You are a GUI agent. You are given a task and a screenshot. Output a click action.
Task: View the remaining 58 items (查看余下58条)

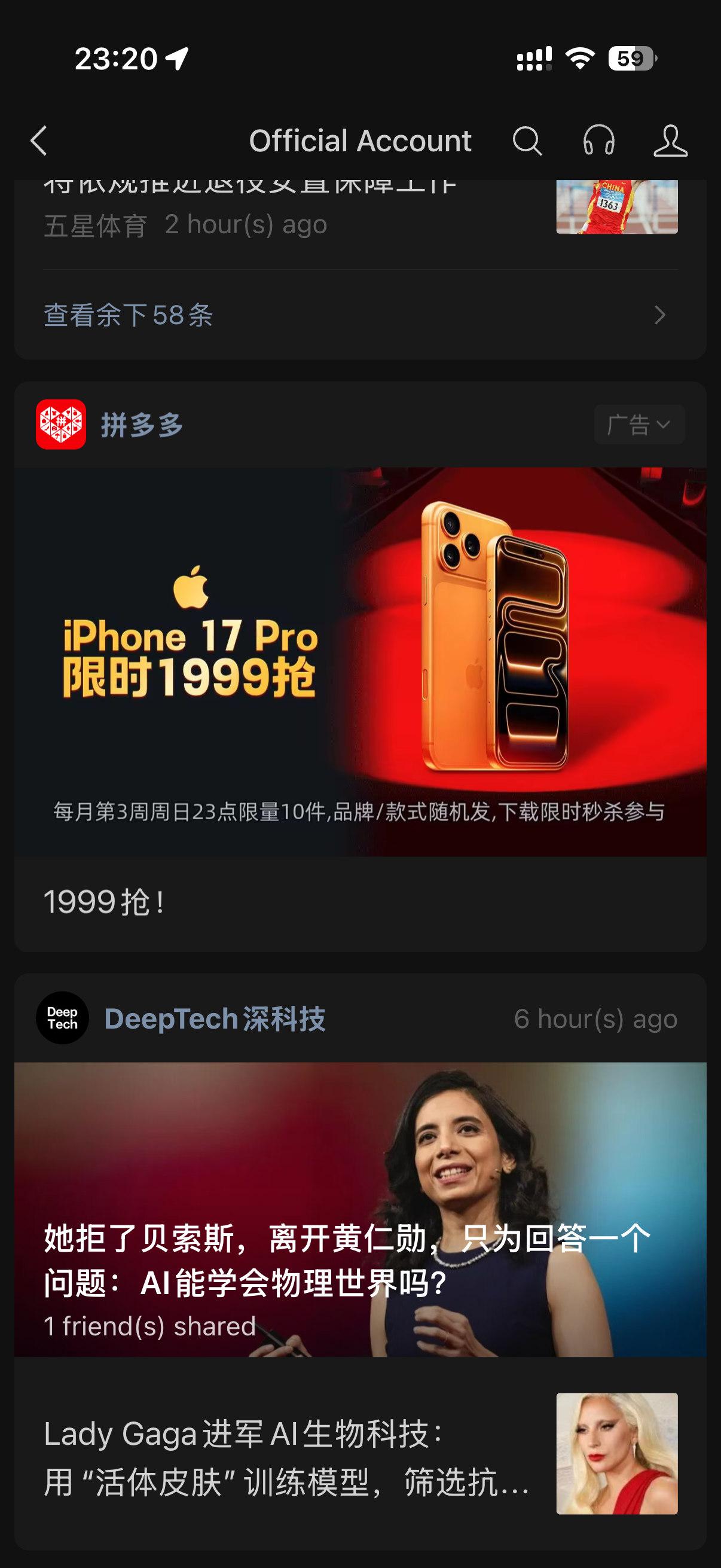(x=360, y=315)
